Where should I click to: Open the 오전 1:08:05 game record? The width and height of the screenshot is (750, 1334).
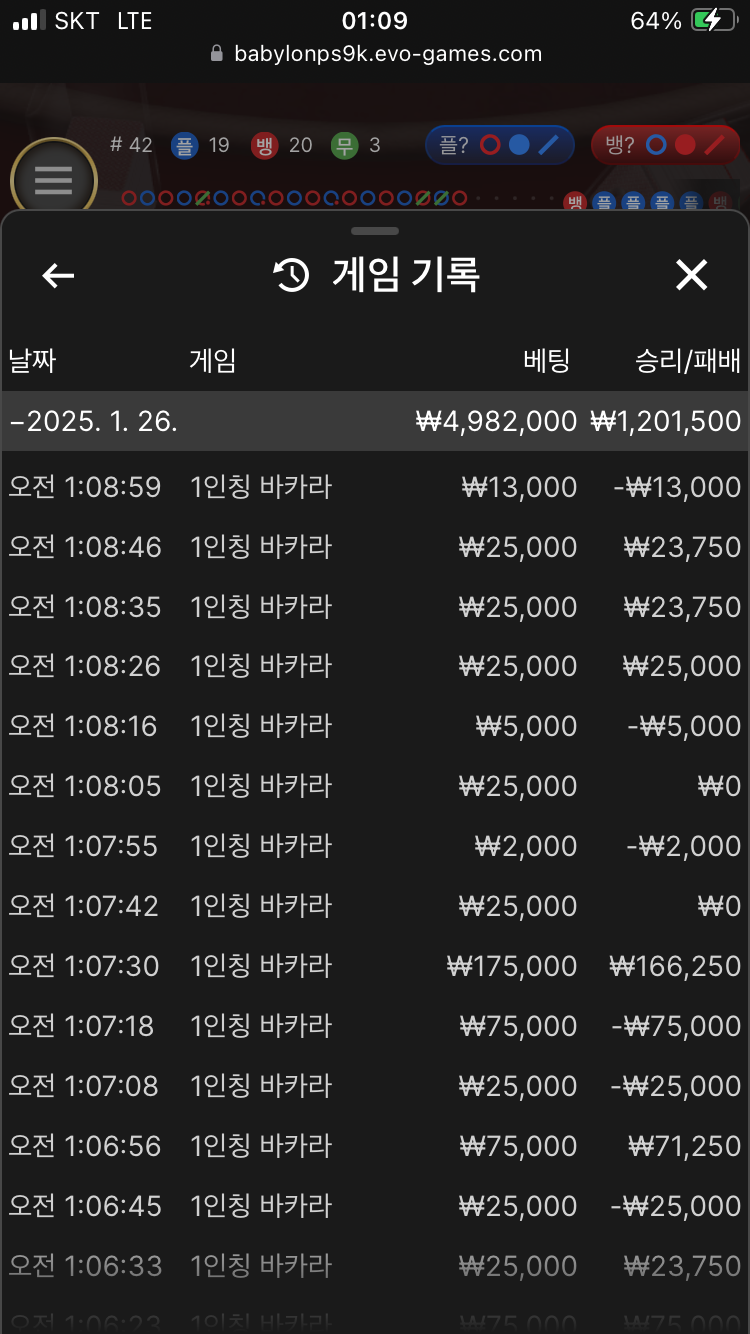(375, 786)
